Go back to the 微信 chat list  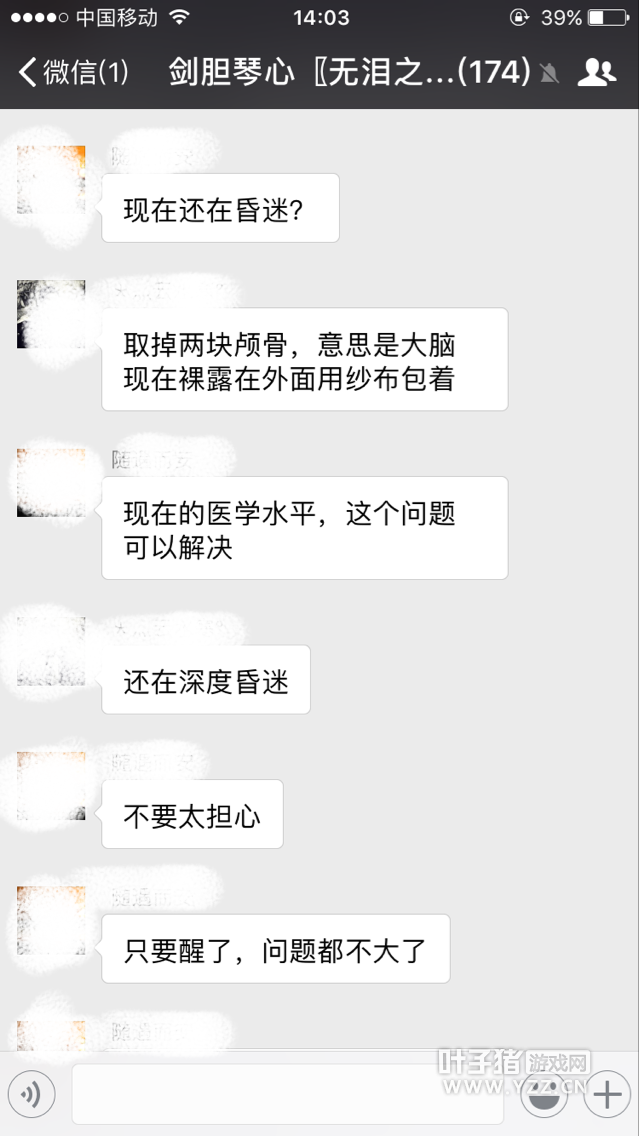point(72,72)
